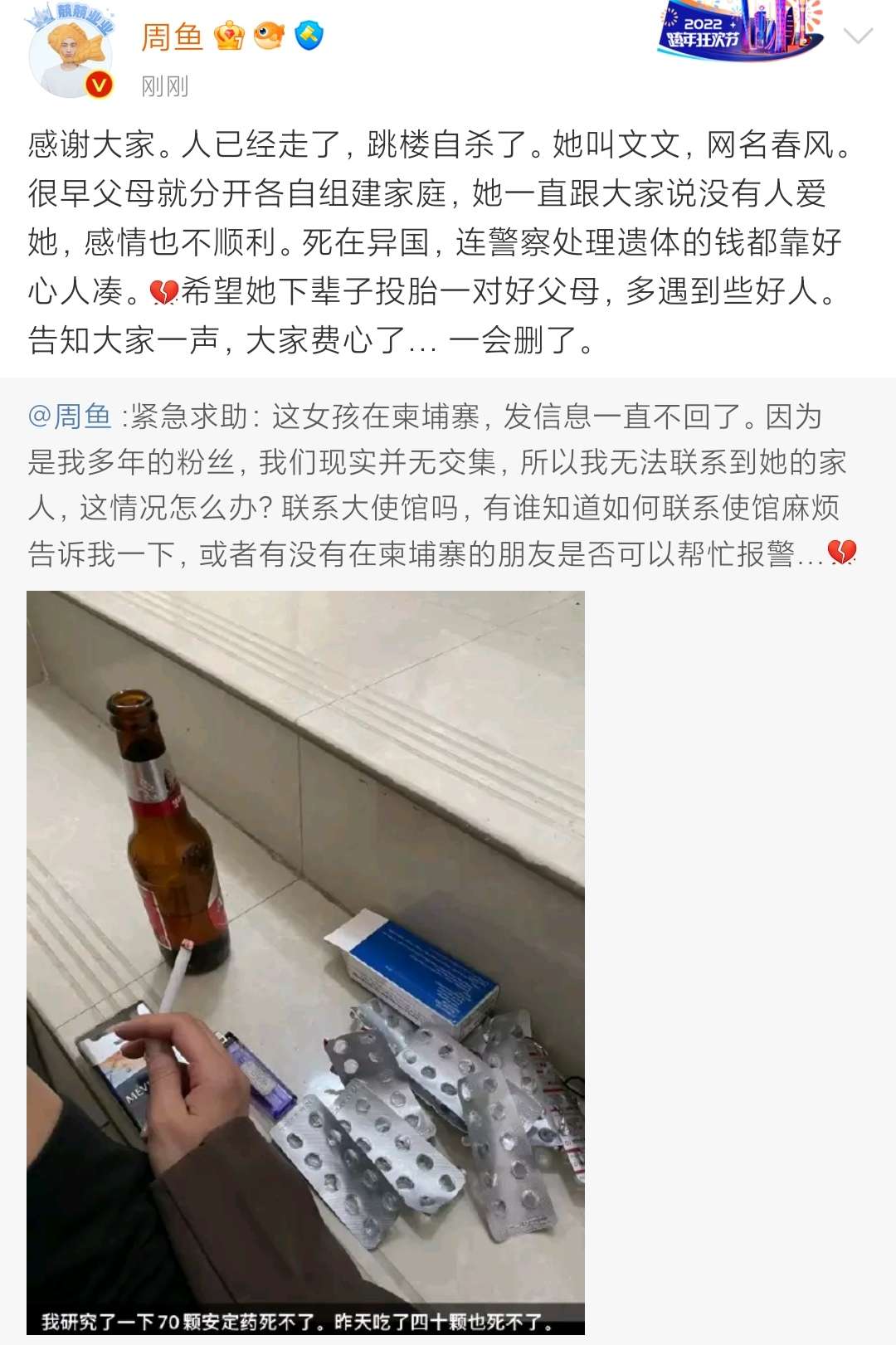Expand the post options chevron
Image resolution: width=896 pixels, height=1345 pixels.
point(857,36)
